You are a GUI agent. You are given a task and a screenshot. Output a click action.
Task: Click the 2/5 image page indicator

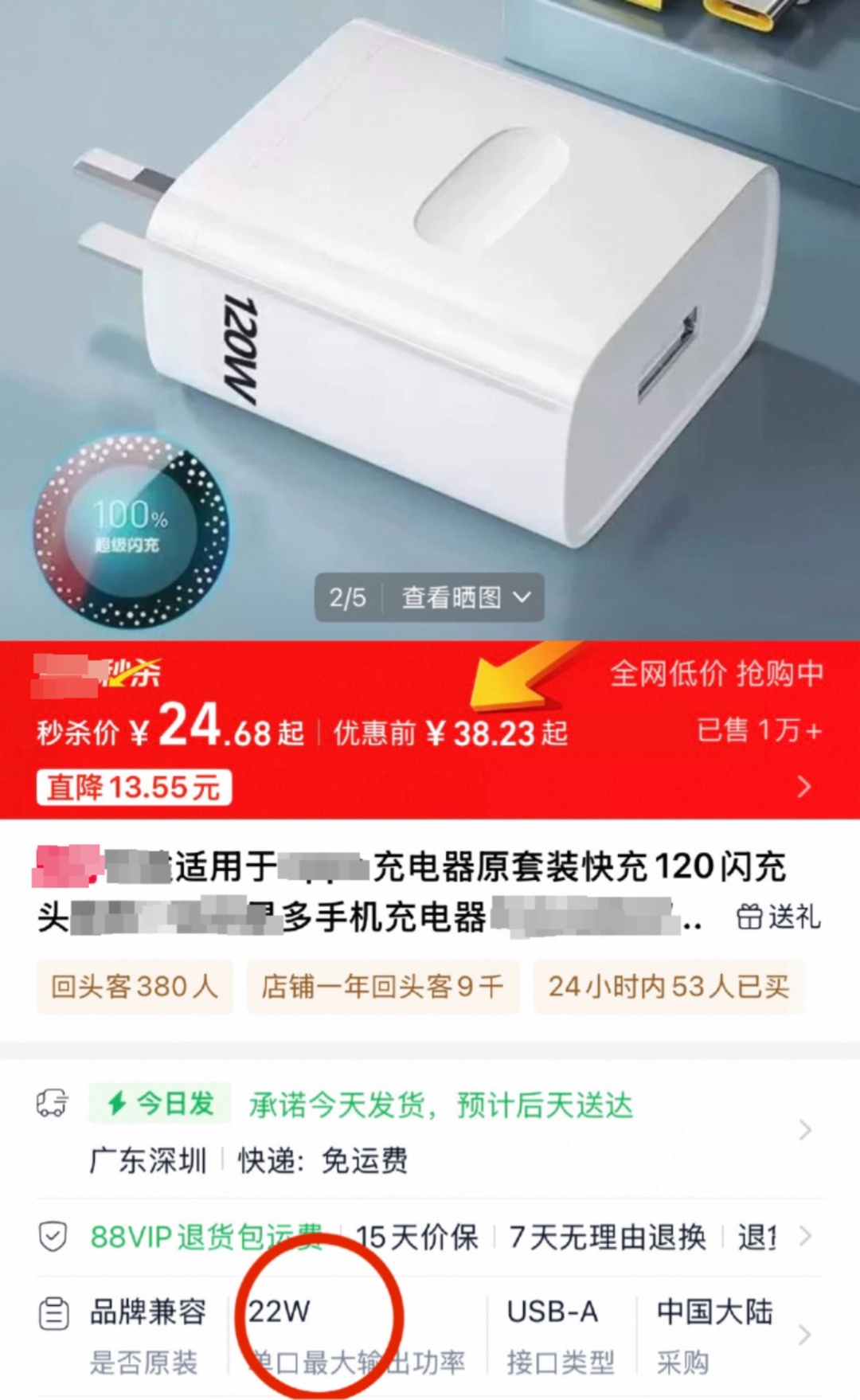pos(348,598)
